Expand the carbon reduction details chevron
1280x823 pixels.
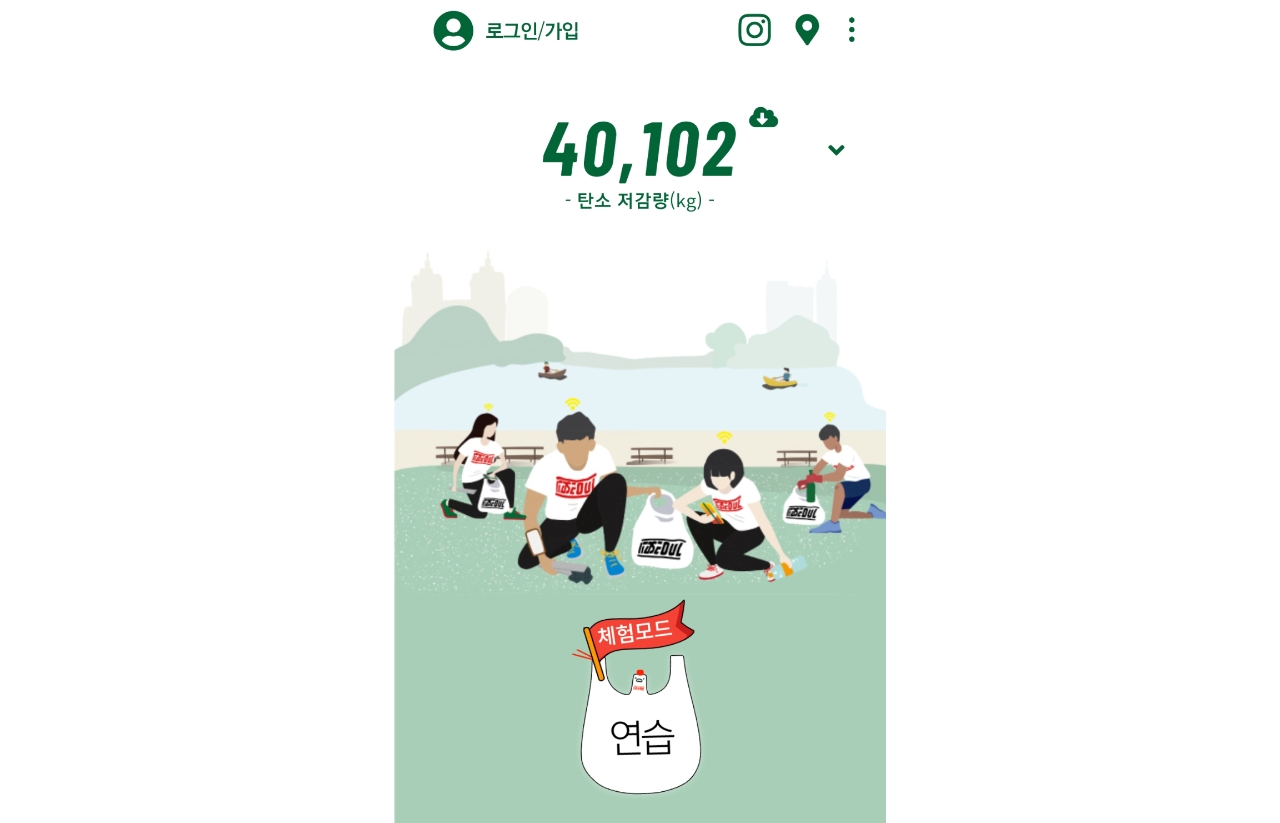(836, 150)
